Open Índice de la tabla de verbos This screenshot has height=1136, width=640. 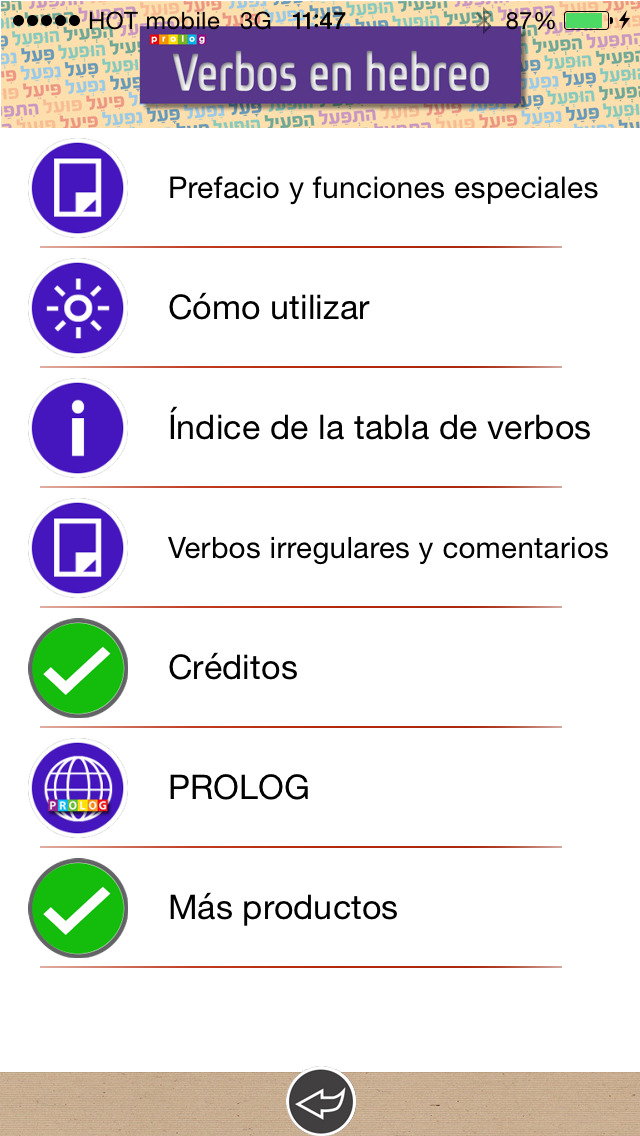(320, 428)
